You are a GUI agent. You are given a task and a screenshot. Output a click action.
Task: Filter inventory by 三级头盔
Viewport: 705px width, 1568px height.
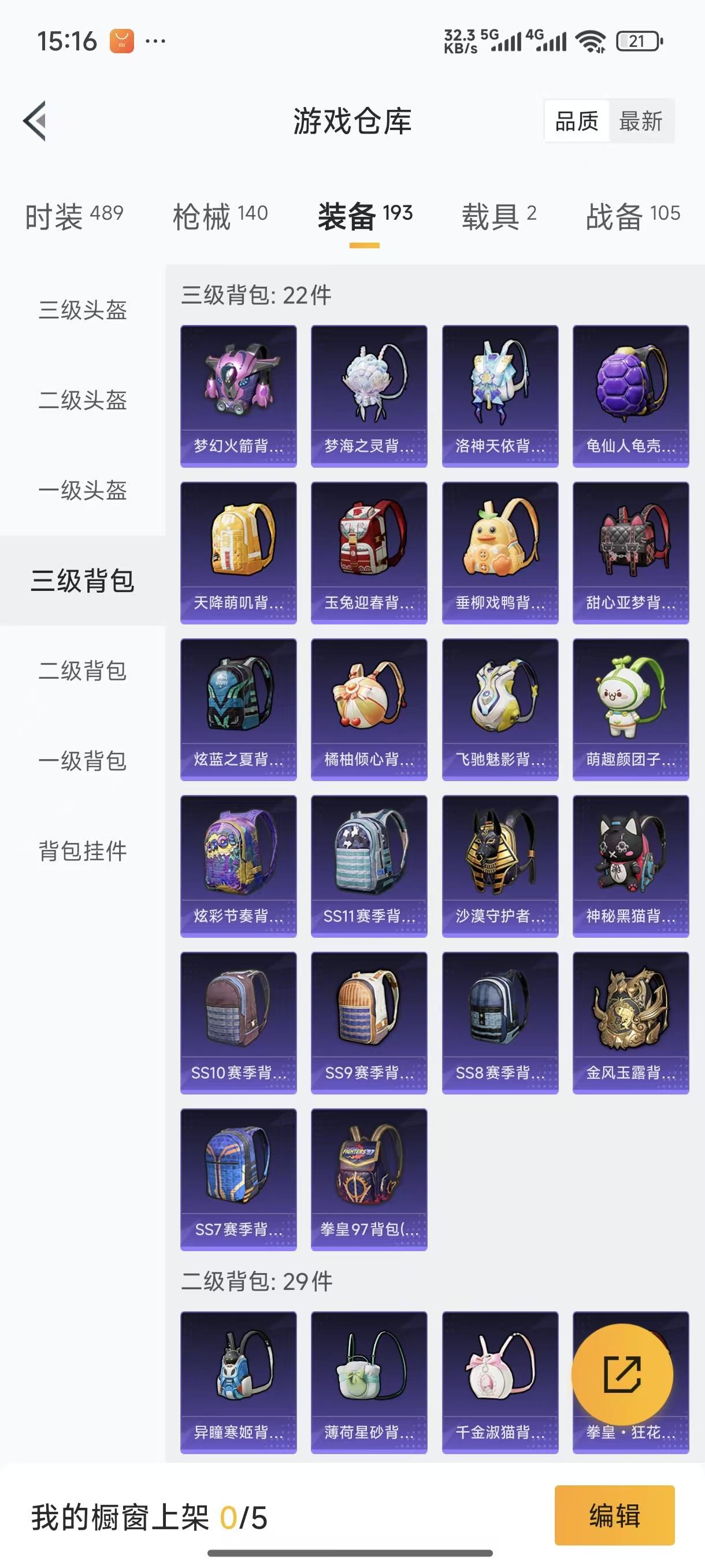(83, 310)
